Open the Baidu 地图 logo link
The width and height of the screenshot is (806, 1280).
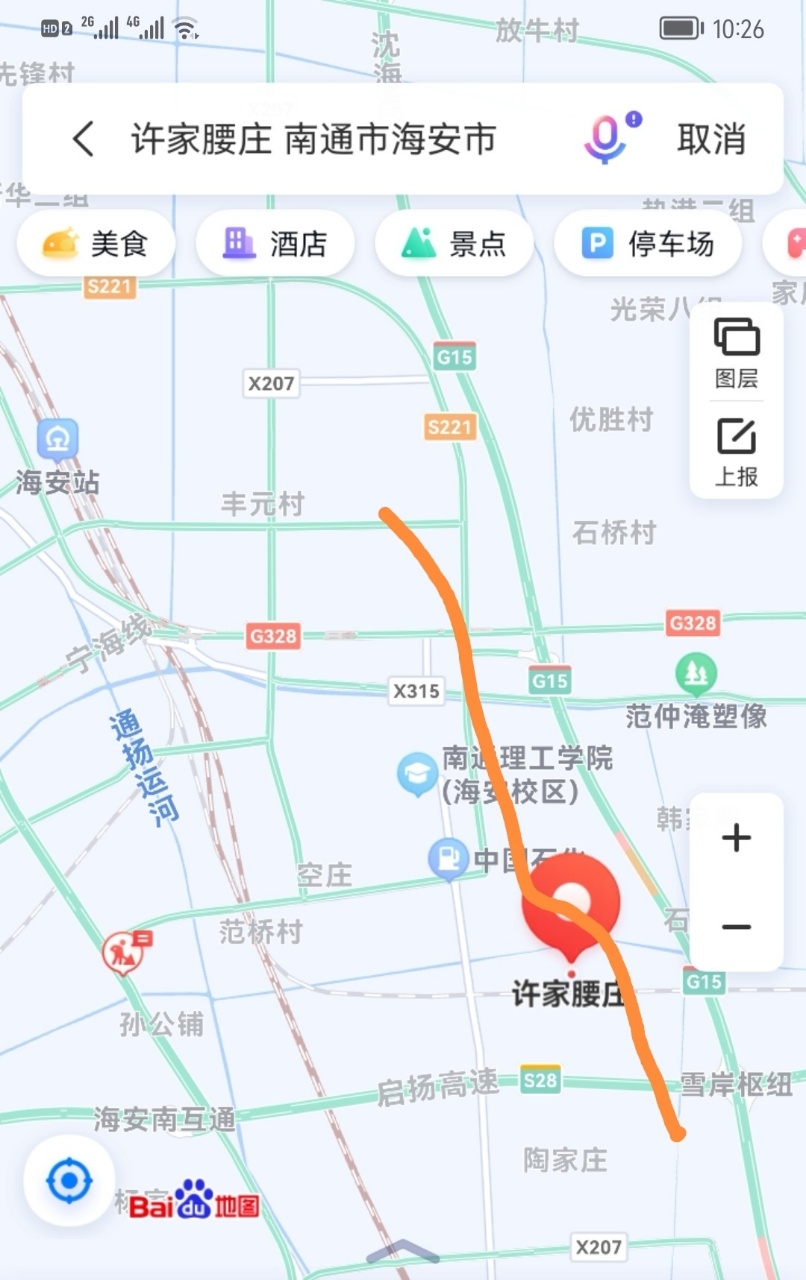coord(190,1207)
